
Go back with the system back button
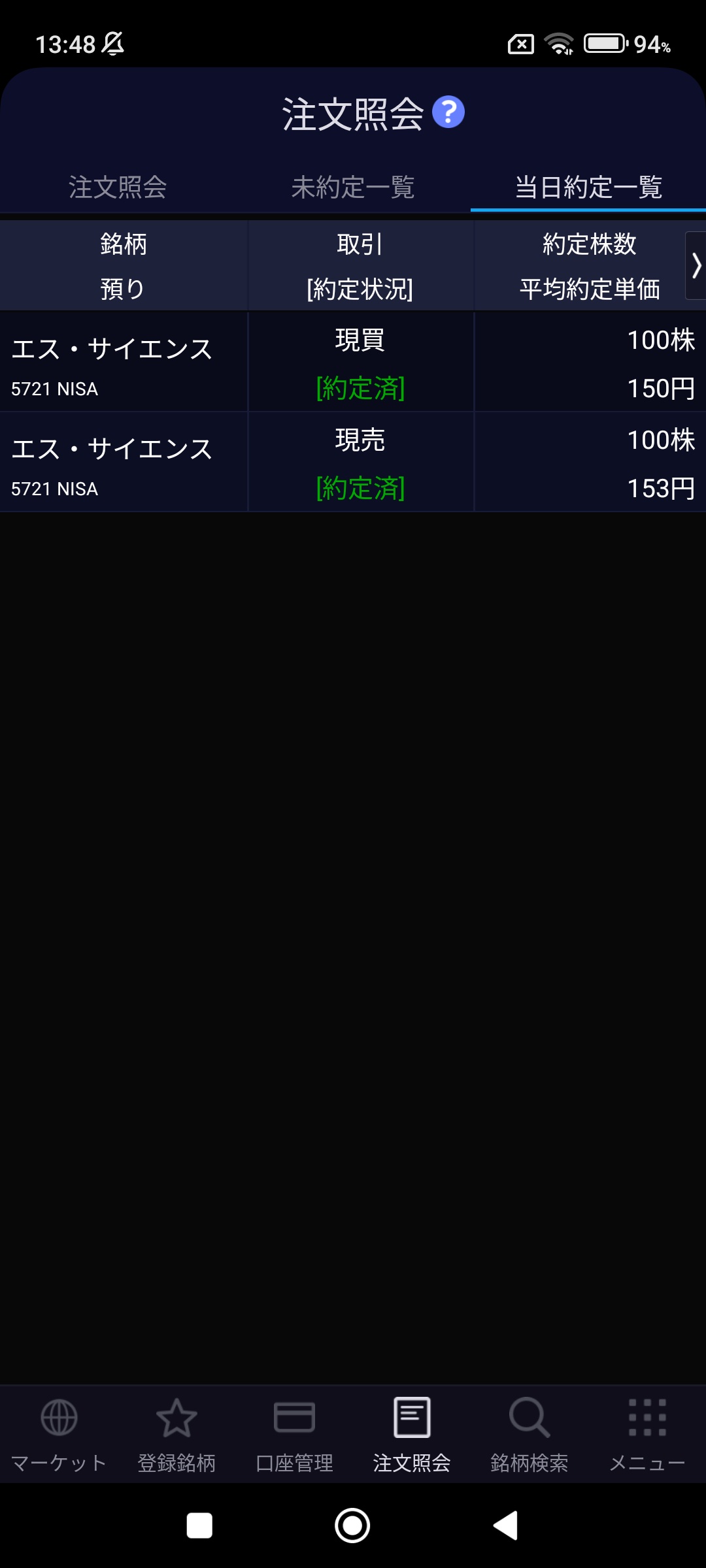(505, 1526)
